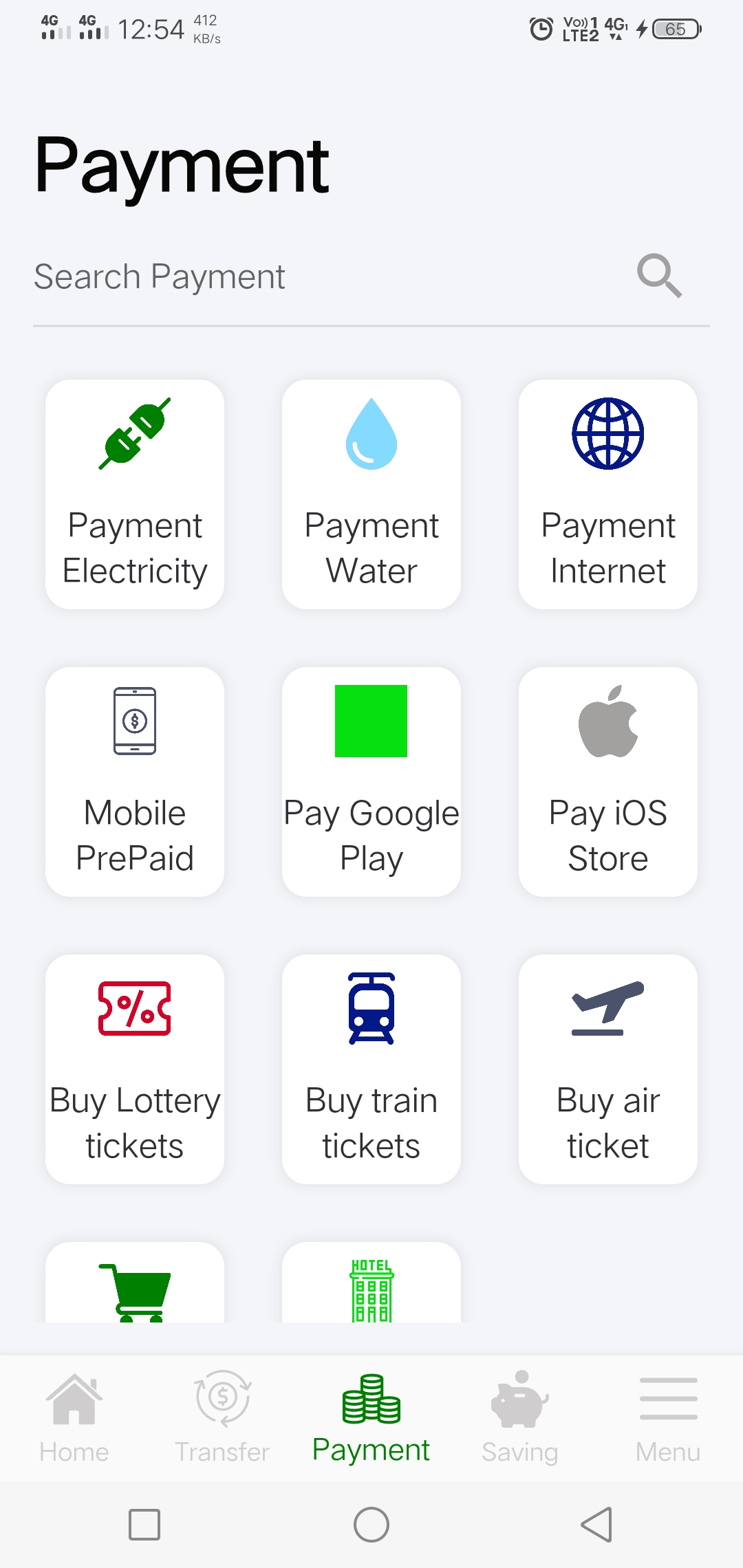The width and height of the screenshot is (743, 1568).
Task: Select Pay iOS Store
Action: tap(608, 782)
